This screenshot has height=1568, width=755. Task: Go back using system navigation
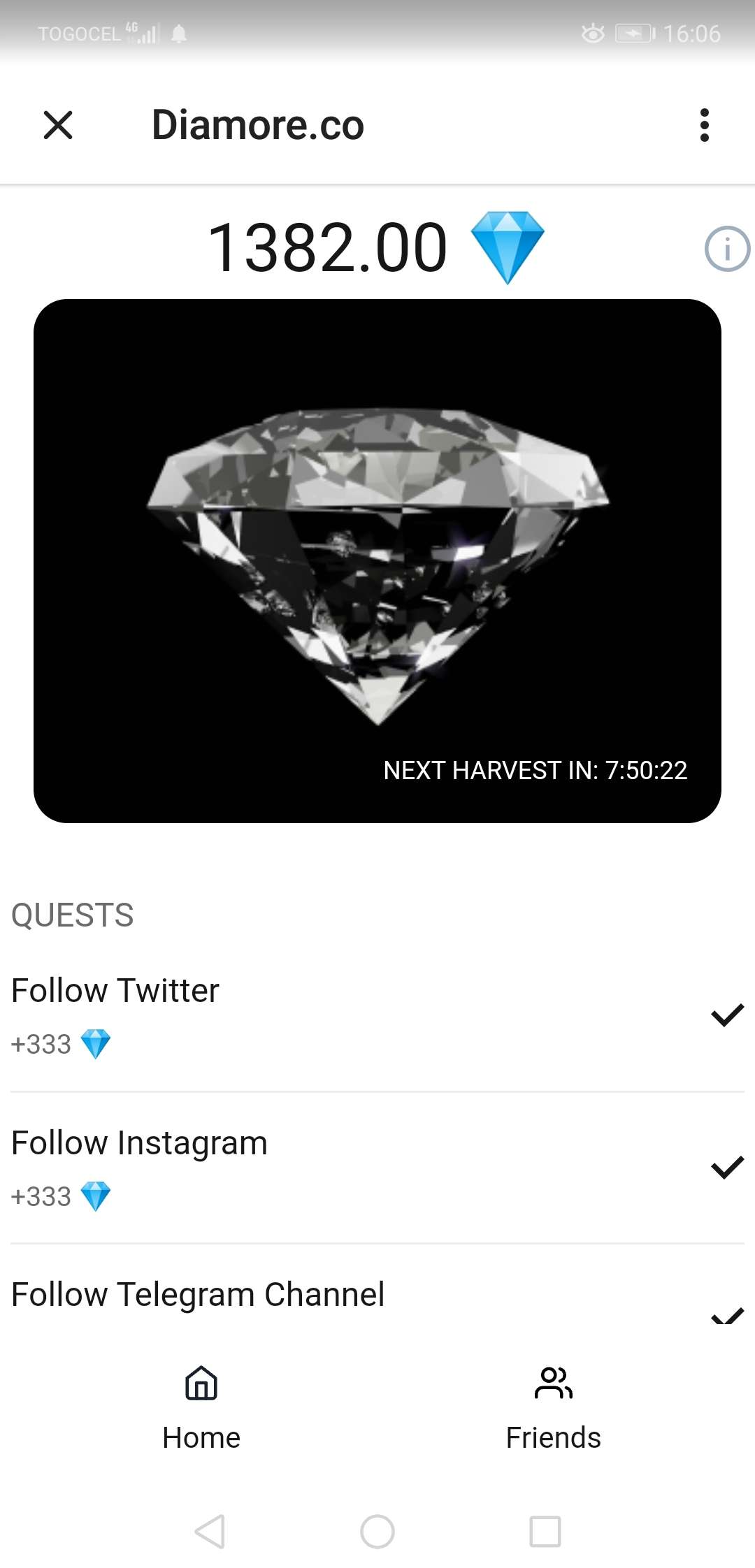coord(210,1532)
